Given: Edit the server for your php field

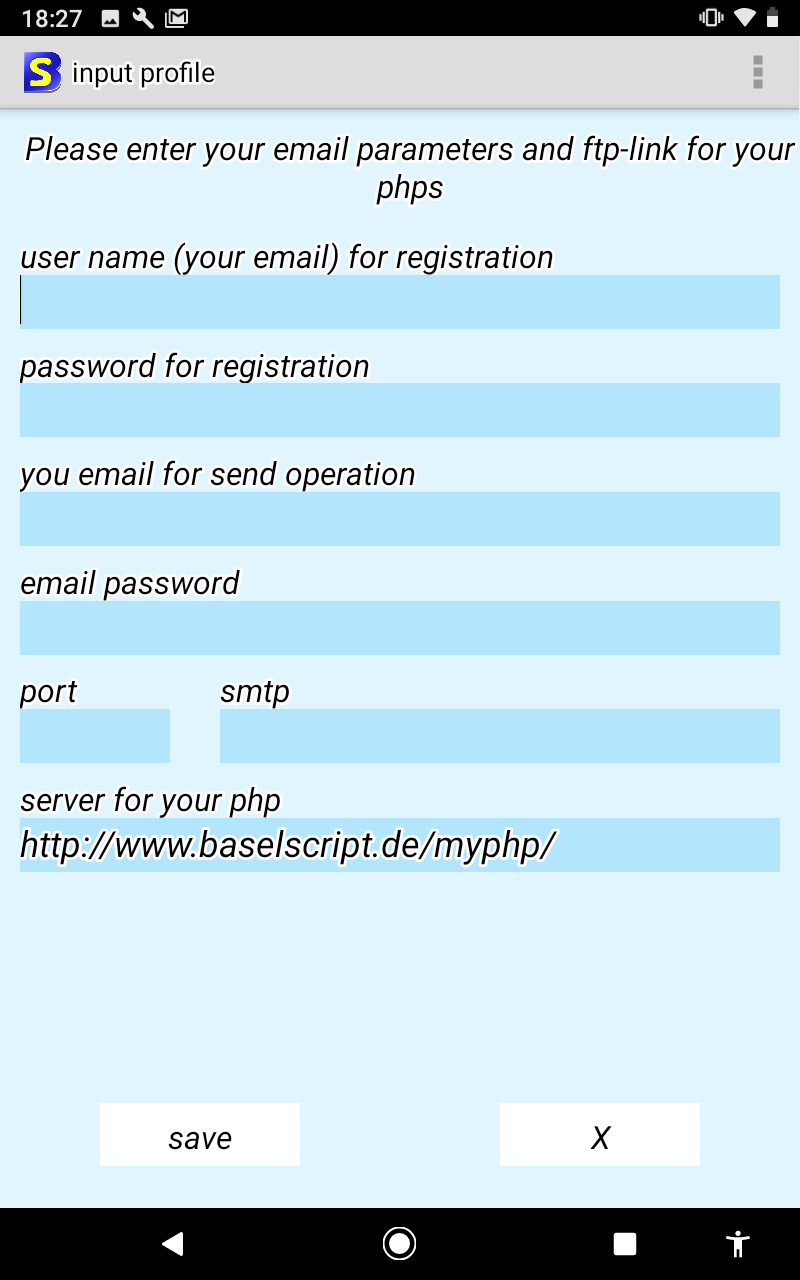Looking at the screenshot, I should pyautogui.click(x=400, y=845).
